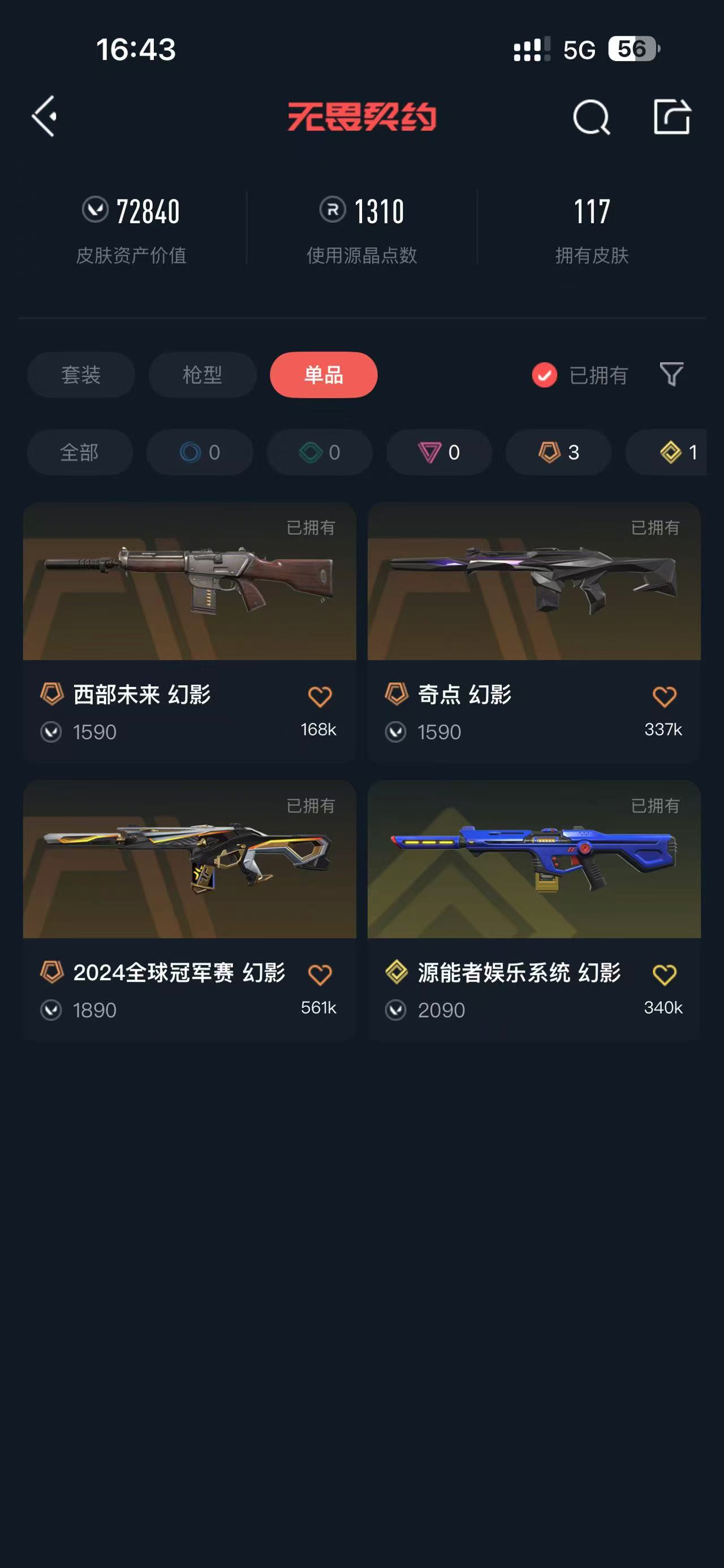The height and width of the screenshot is (1568, 724).
Task: Switch to the 套装 tab
Action: point(81,375)
